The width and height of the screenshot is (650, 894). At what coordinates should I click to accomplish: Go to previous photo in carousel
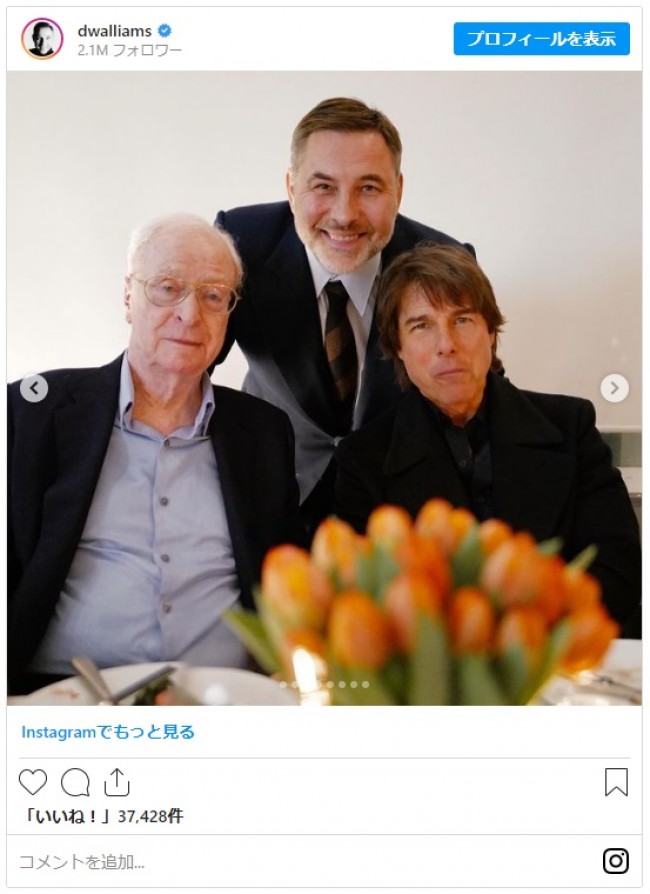pyautogui.click(x=34, y=388)
